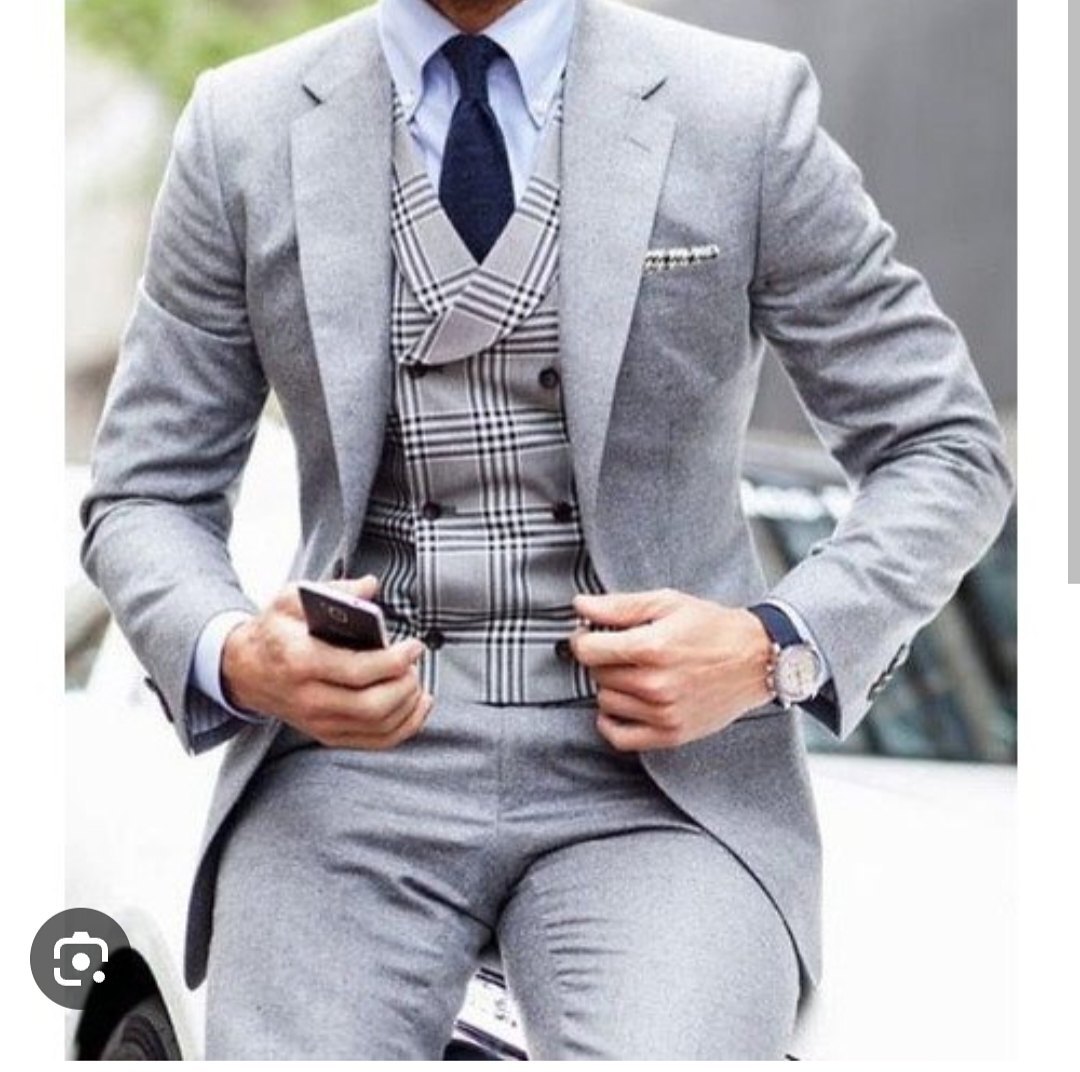1080x1072 pixels.
Task: Search this image with the Lens icon
Action: 80,958
